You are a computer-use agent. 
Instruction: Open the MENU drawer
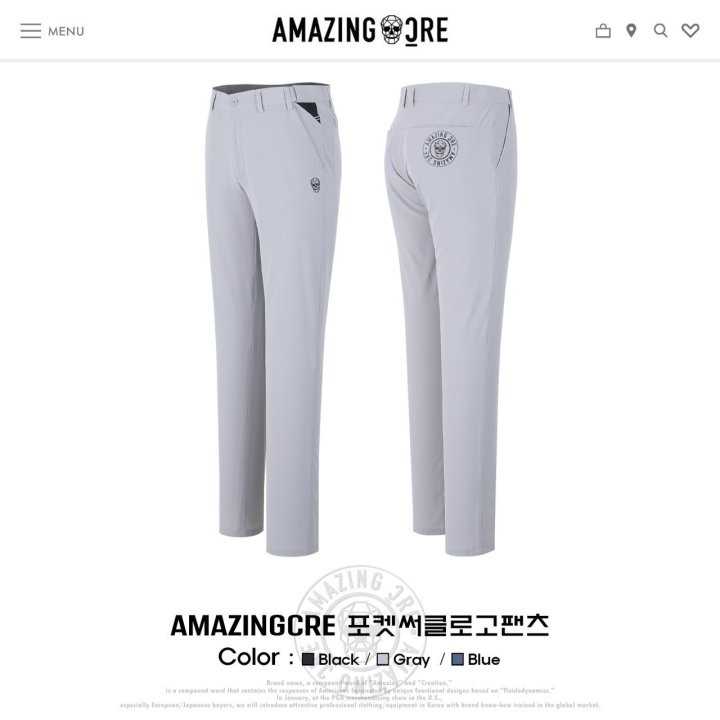point(52,31)
